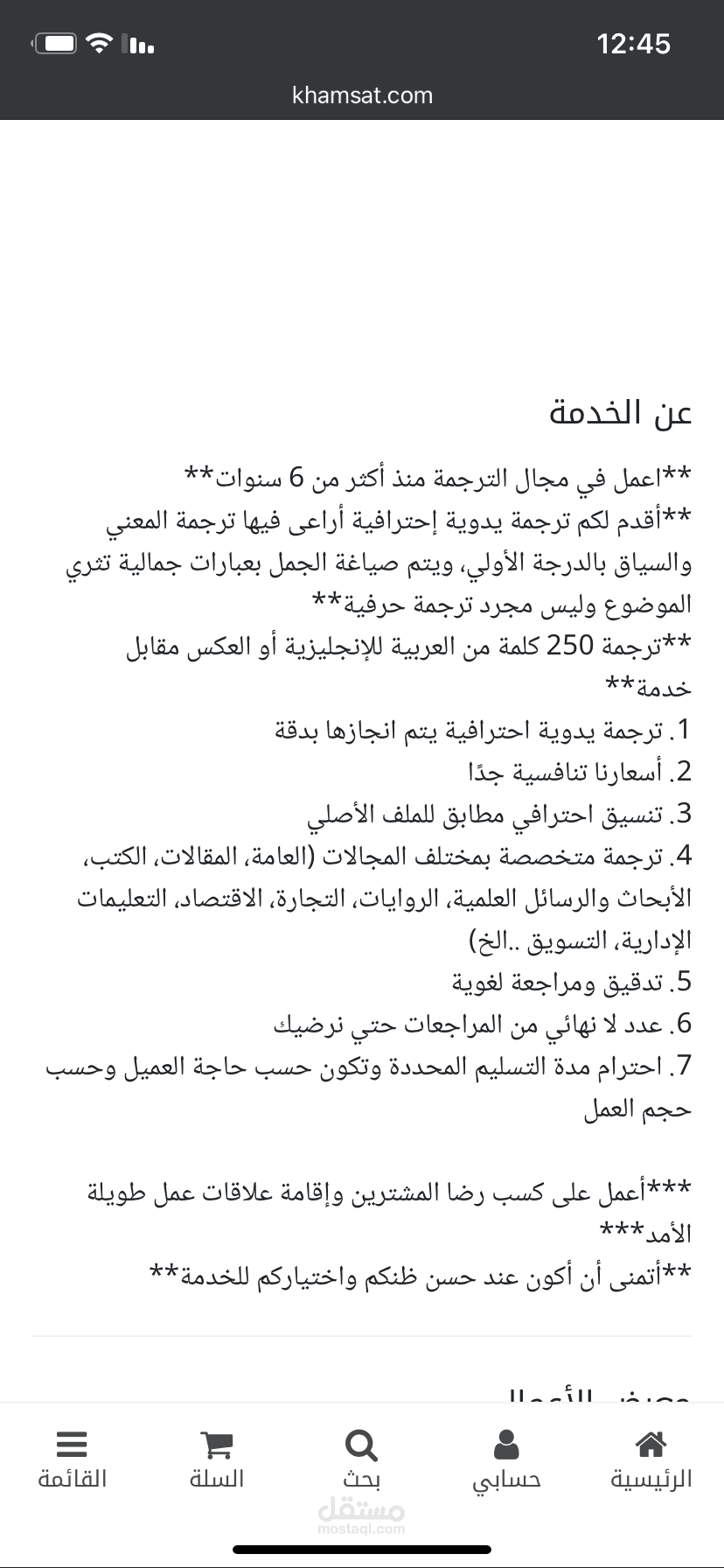Image resolution: width=724 pixels, height=1568 pixels.
Task: Open القائمة menu
Action: (x=72, y=1459)
